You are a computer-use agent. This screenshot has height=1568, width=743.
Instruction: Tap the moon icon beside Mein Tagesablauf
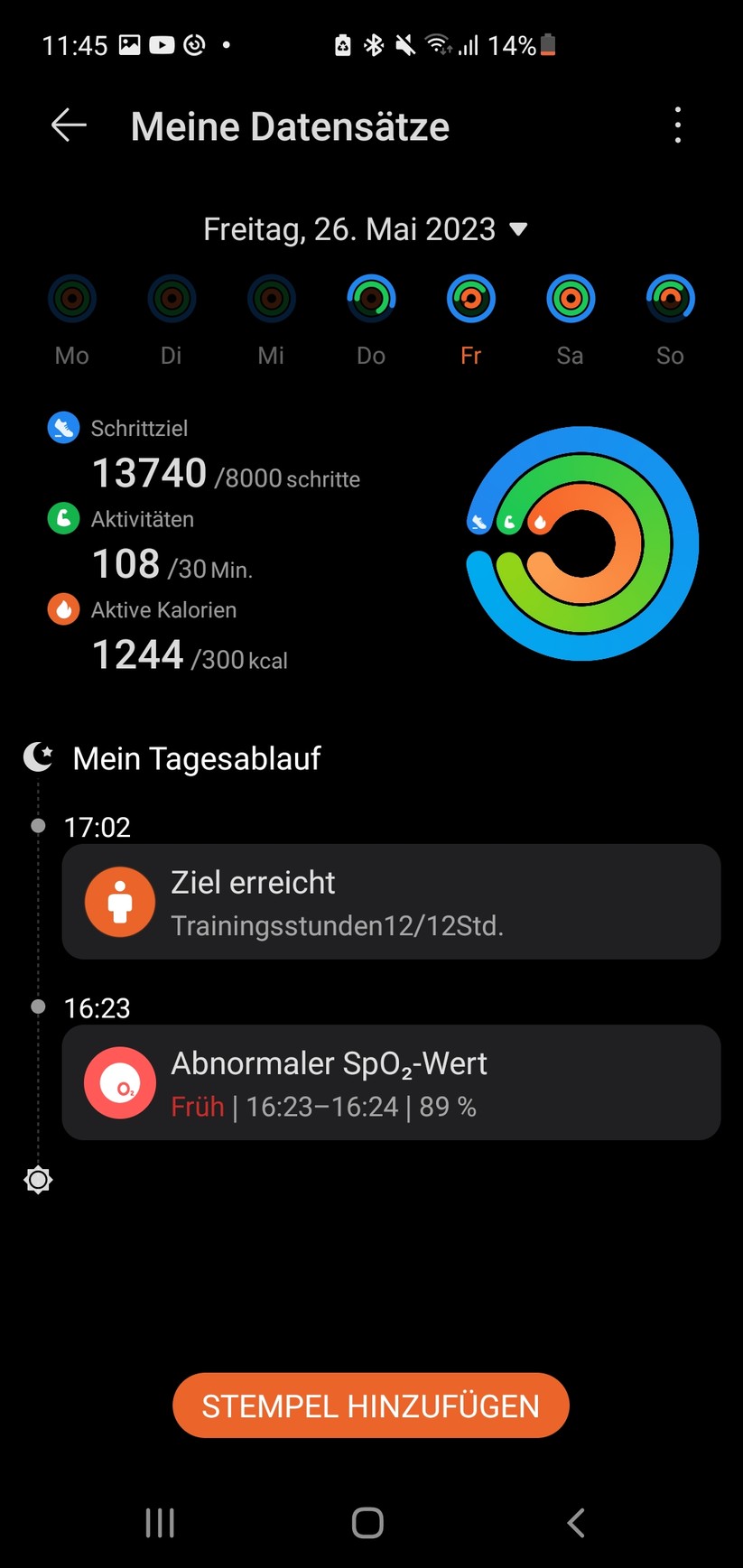click(x=37, y=757)
